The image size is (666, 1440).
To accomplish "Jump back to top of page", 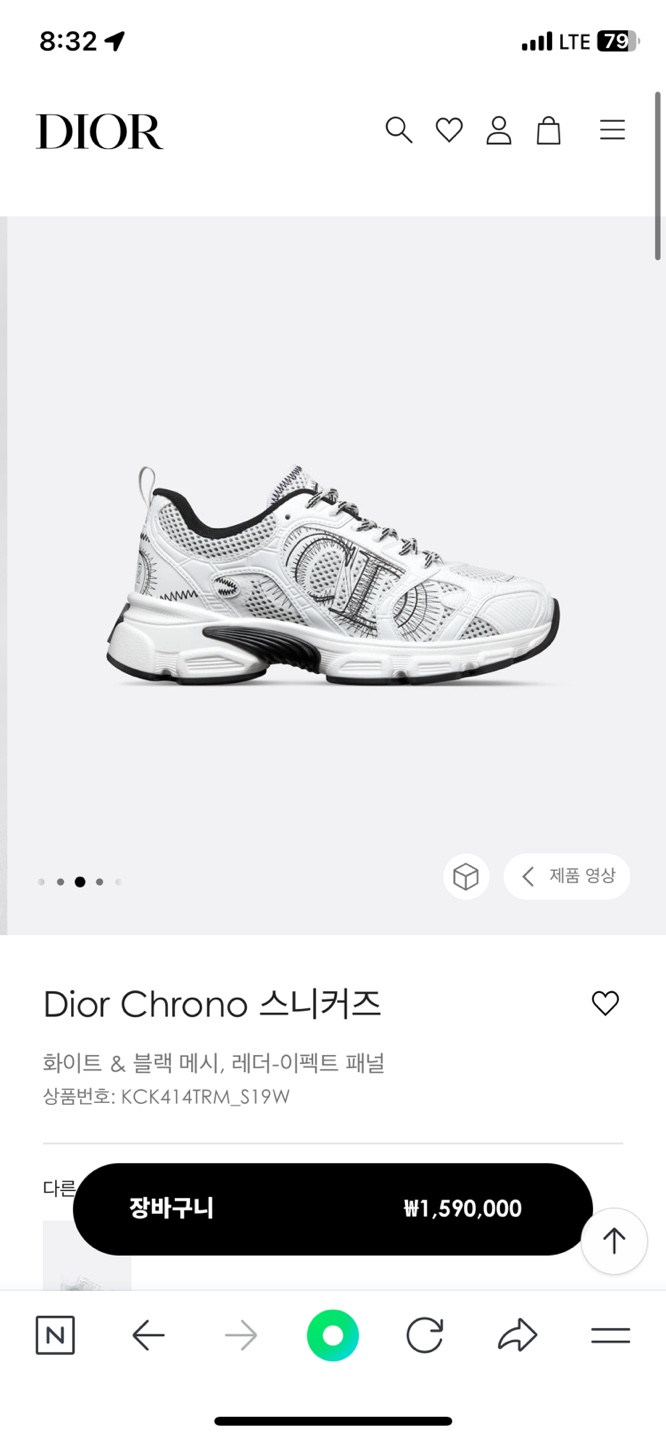I will point(613,1241).
